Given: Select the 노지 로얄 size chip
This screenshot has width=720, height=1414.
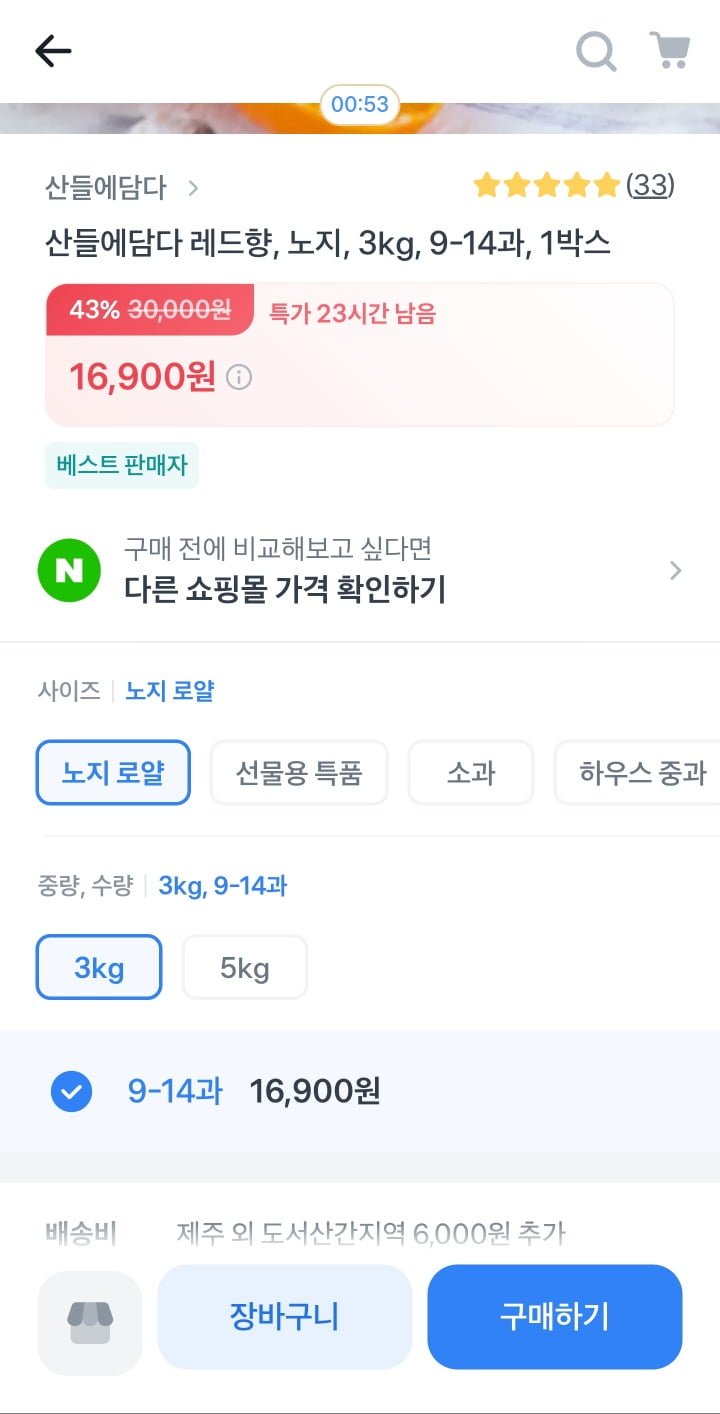Looking at the screenshot, I should [113, 773].
